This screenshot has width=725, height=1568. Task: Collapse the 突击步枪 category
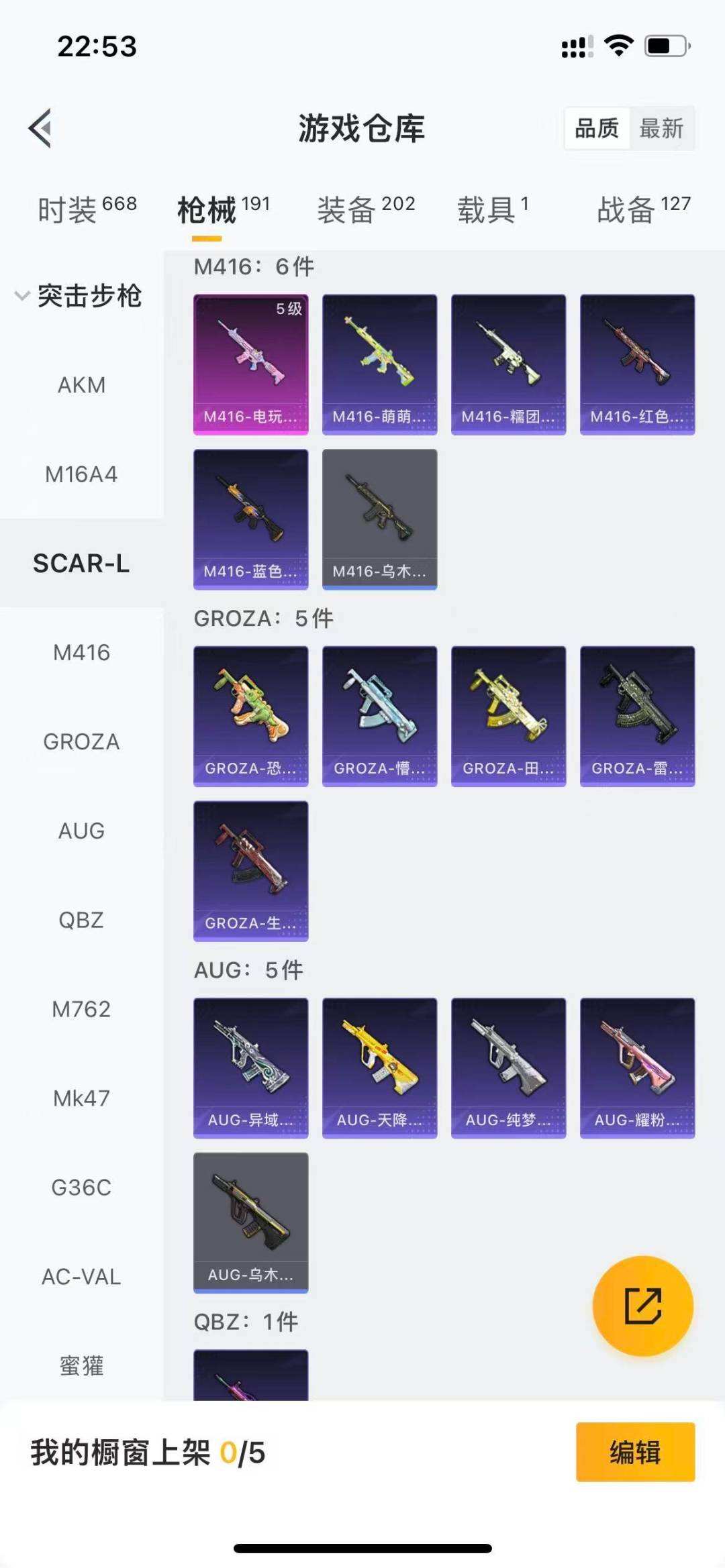(80, 296)
